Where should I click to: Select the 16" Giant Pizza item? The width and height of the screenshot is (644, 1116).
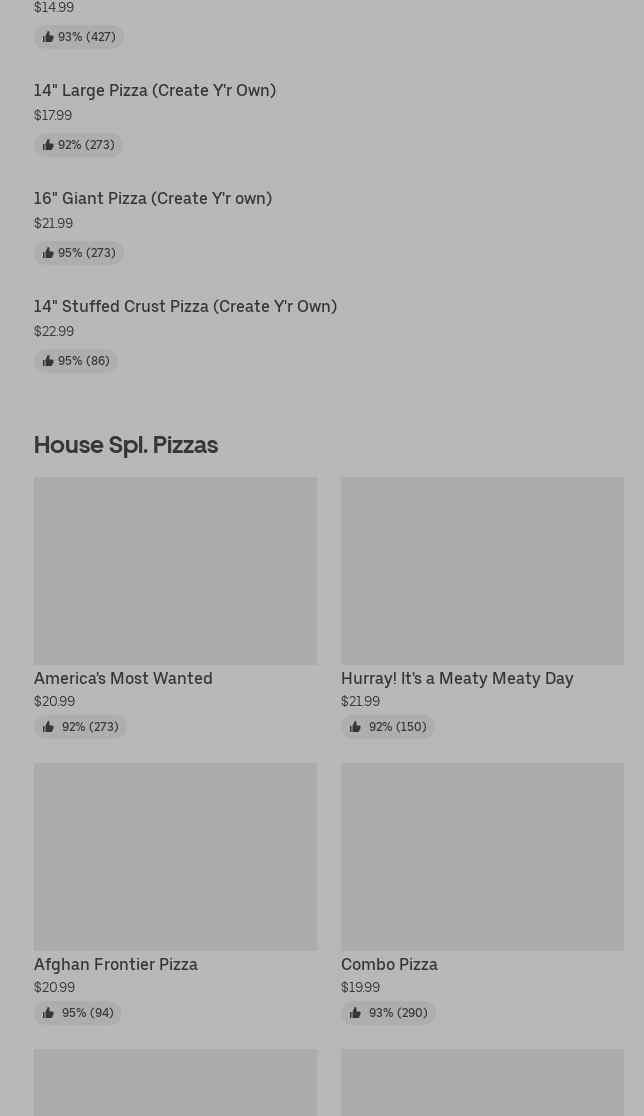coord(153,199)
